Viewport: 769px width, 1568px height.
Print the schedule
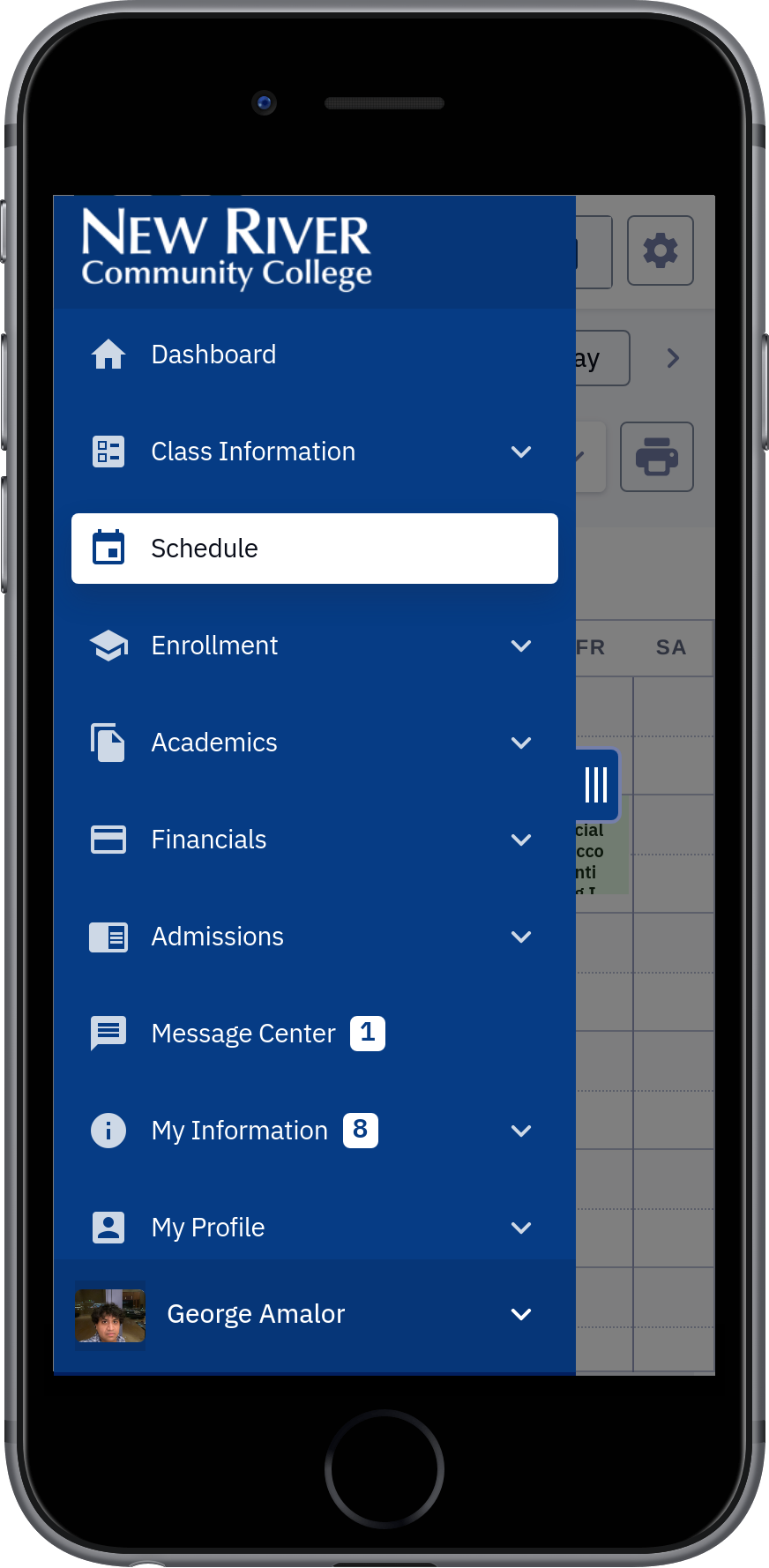tap(657, 457)
